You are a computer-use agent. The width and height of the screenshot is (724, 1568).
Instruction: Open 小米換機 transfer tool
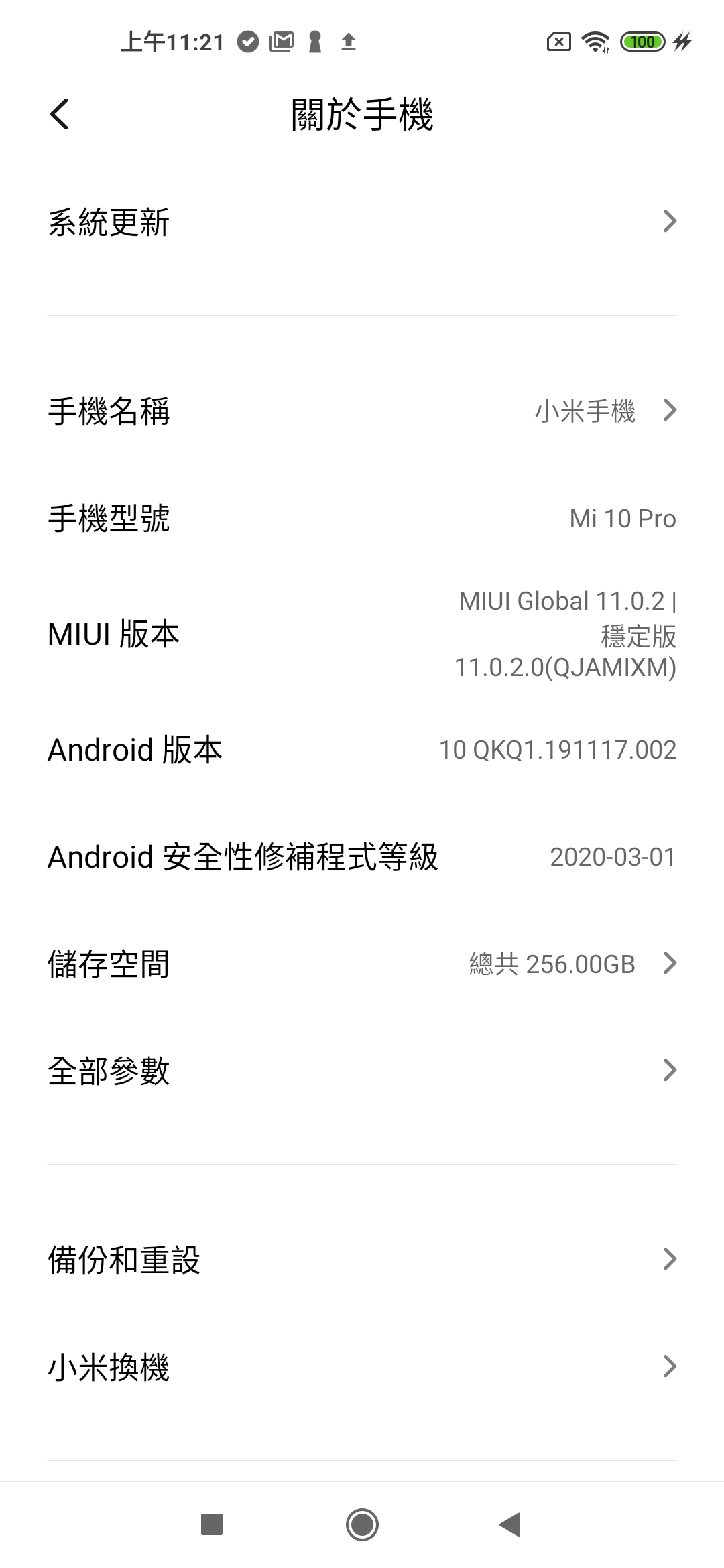[362, 1367]
